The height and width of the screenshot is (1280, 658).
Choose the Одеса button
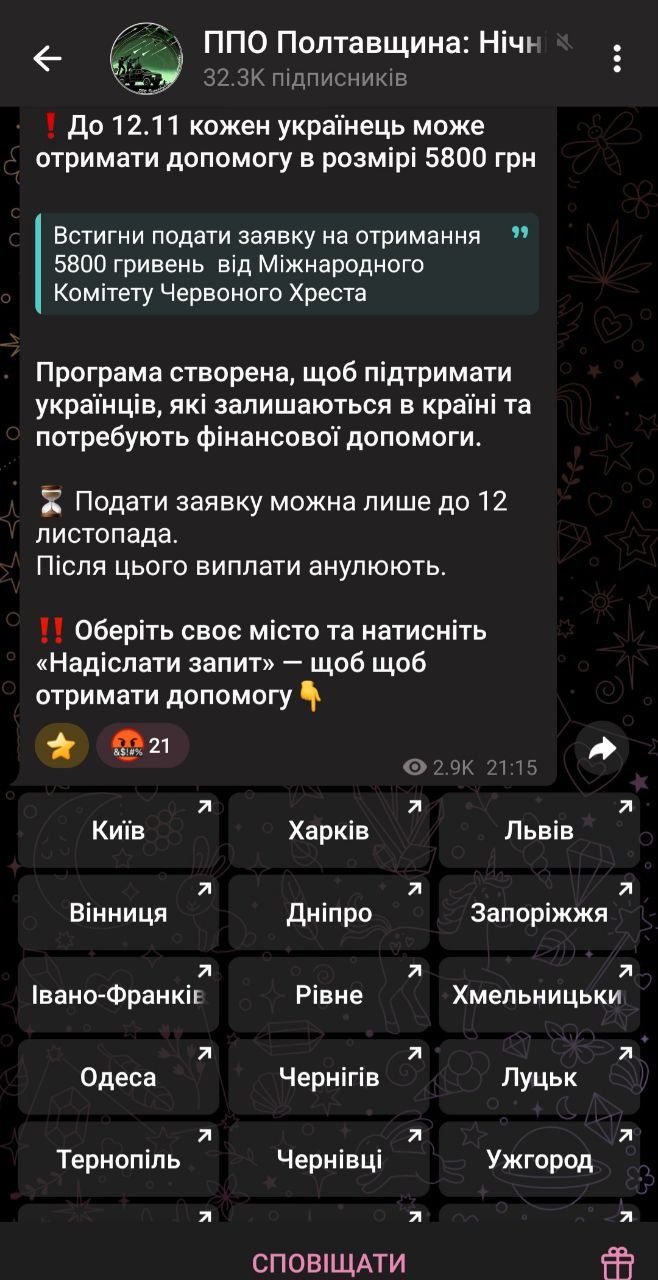pos(118,1077)
